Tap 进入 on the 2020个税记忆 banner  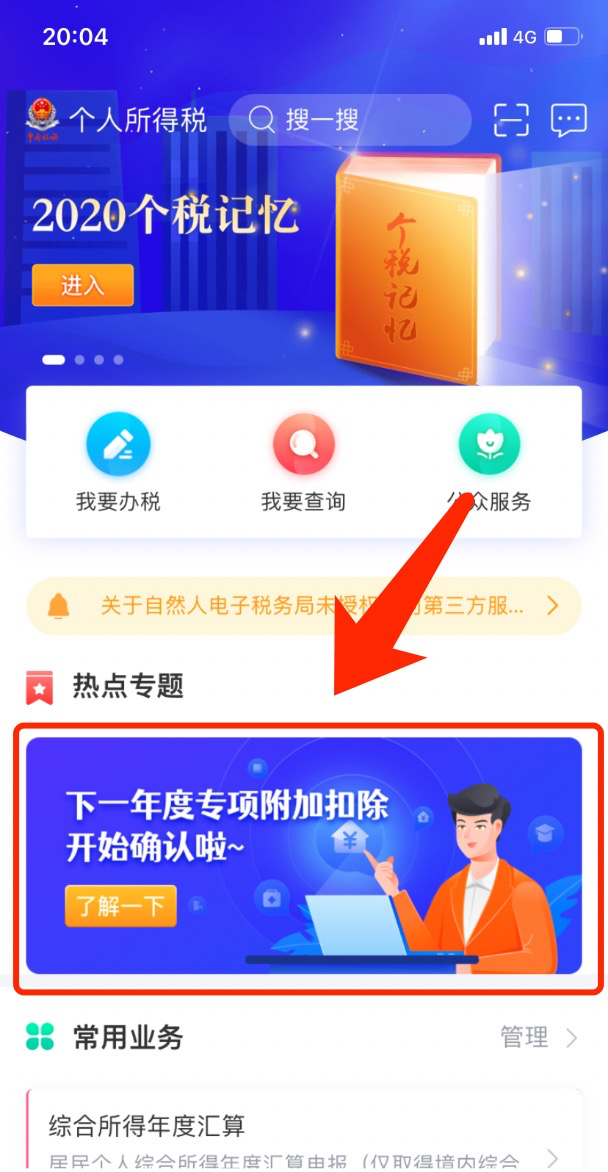[x=82, y=285]
